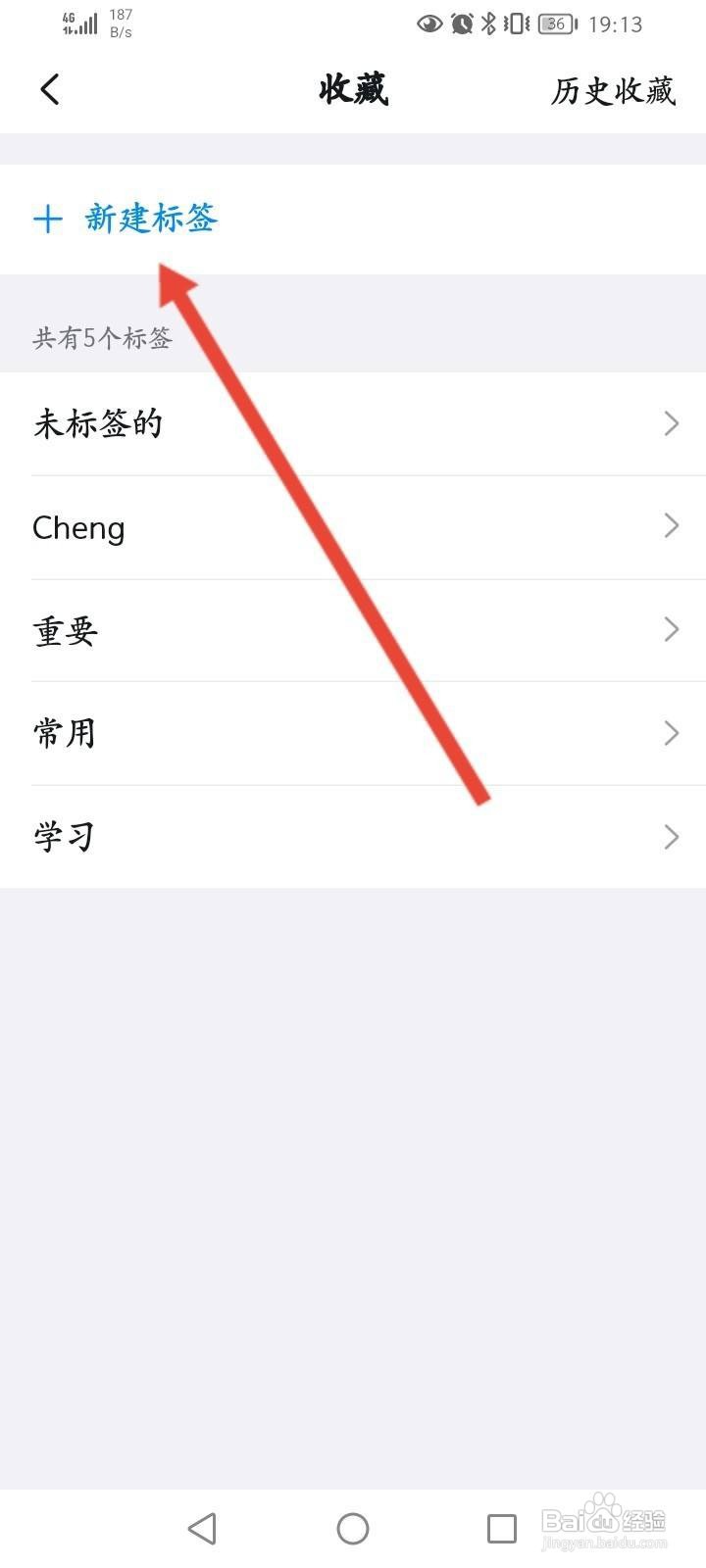Tap the 4G signal strength icon
Screen dimensions: 706x1568
[81, 22]
